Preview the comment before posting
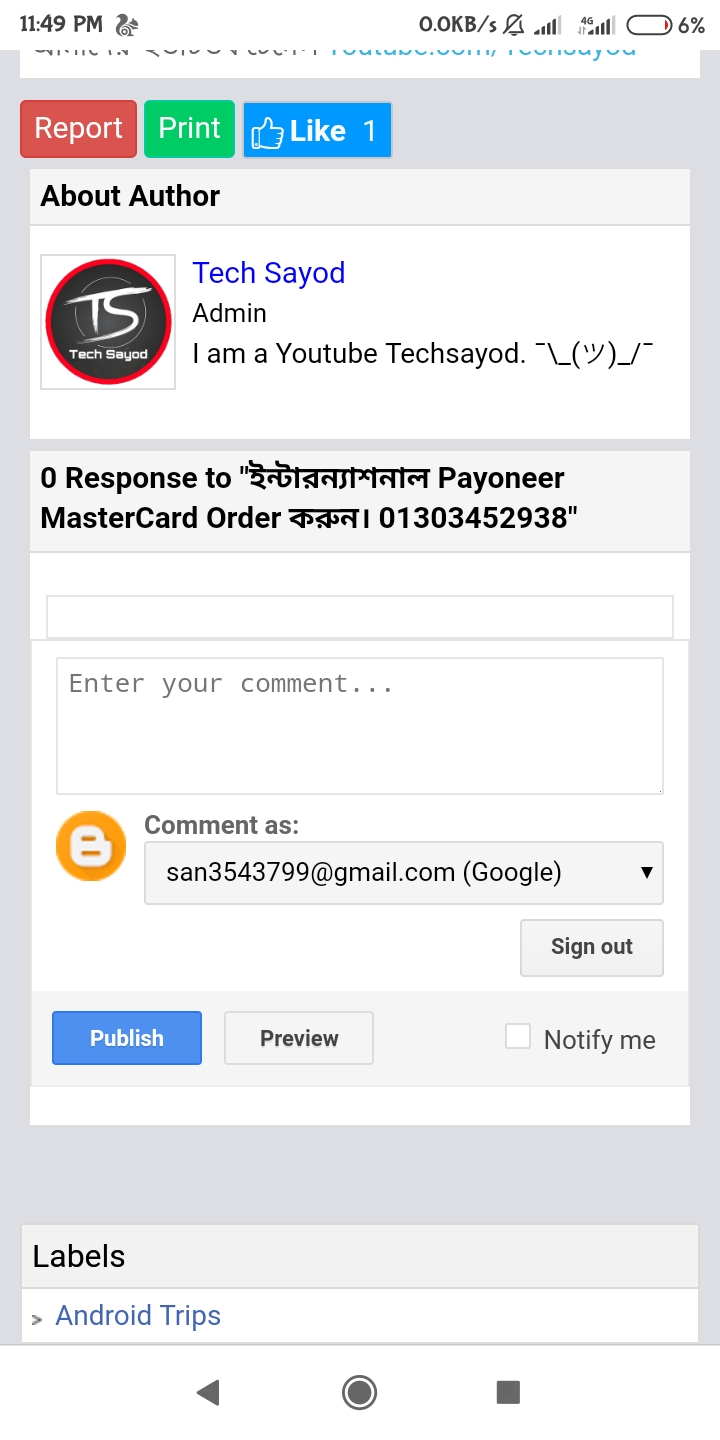 (299, 1038)
